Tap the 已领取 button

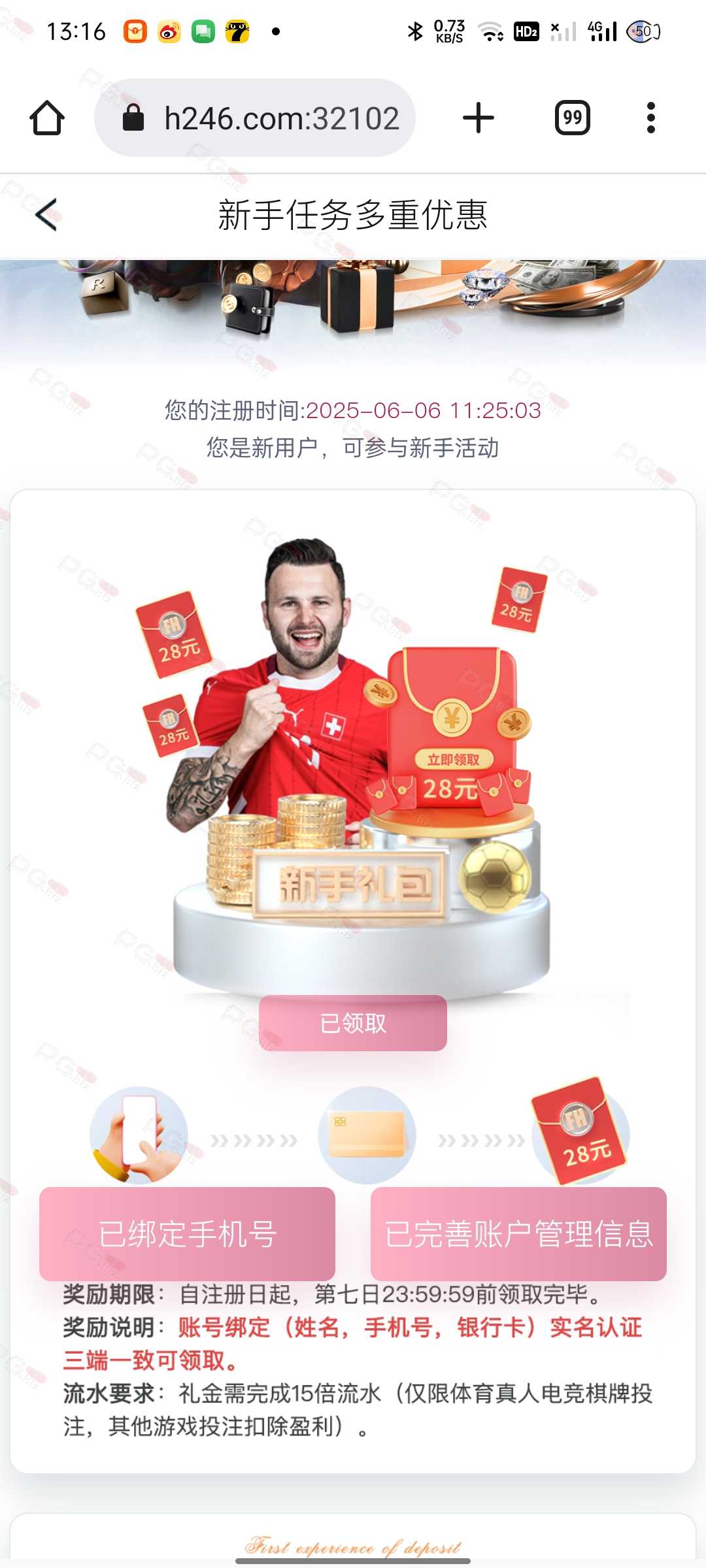point(353,1023)
